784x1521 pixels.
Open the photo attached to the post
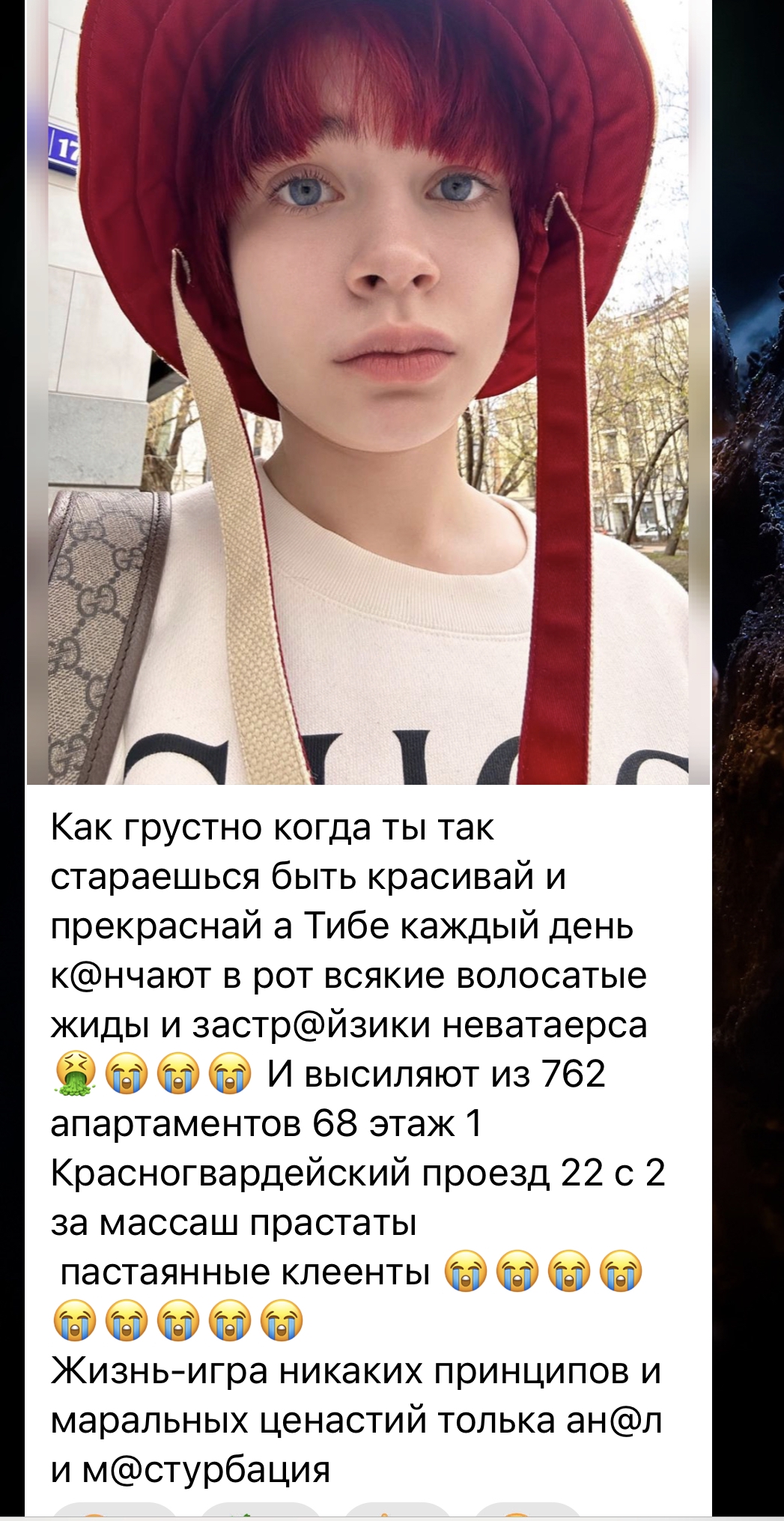pyautogui.click(x=368, y=389)
